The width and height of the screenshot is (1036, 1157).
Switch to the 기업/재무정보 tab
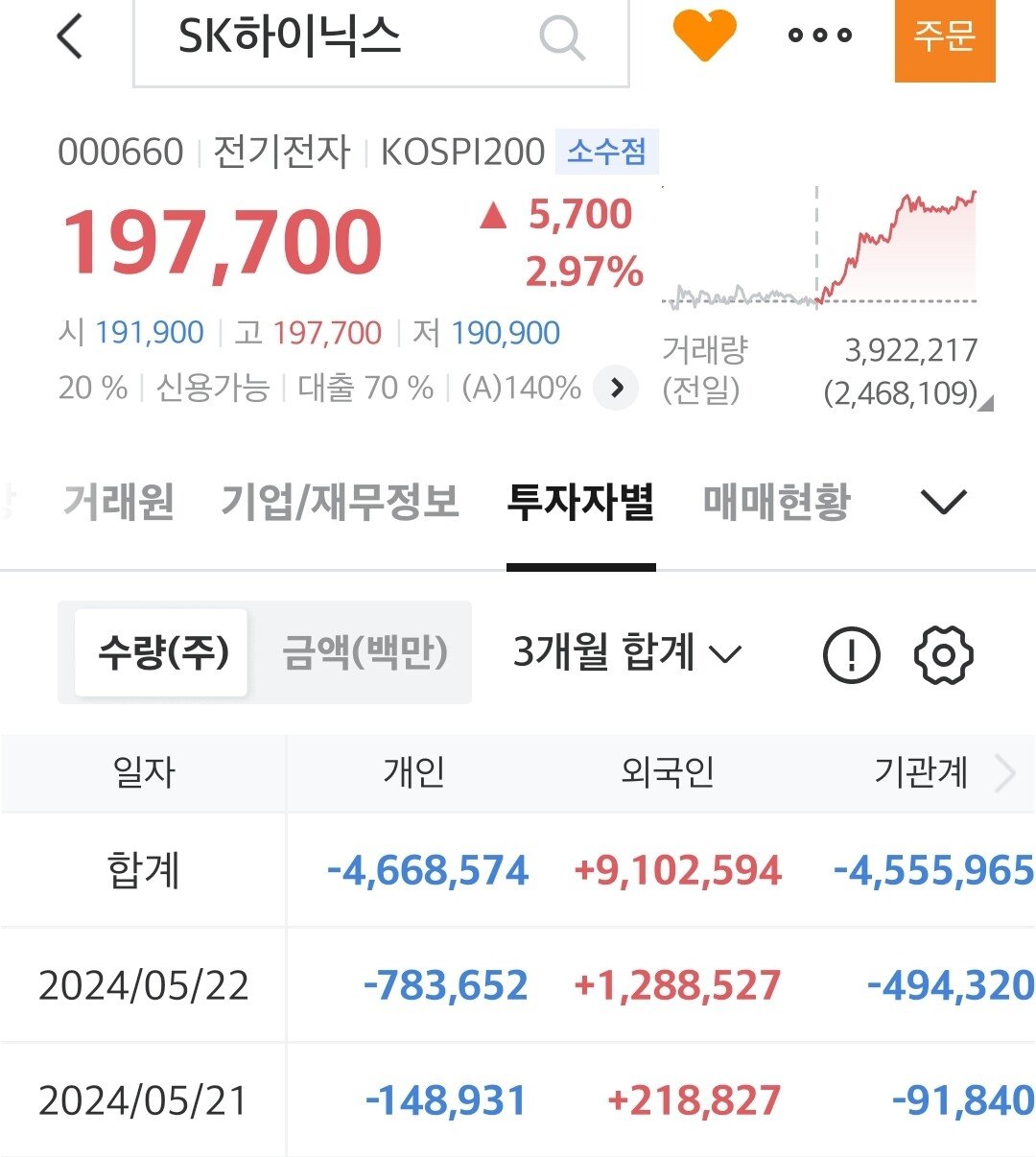pos(341,502)
